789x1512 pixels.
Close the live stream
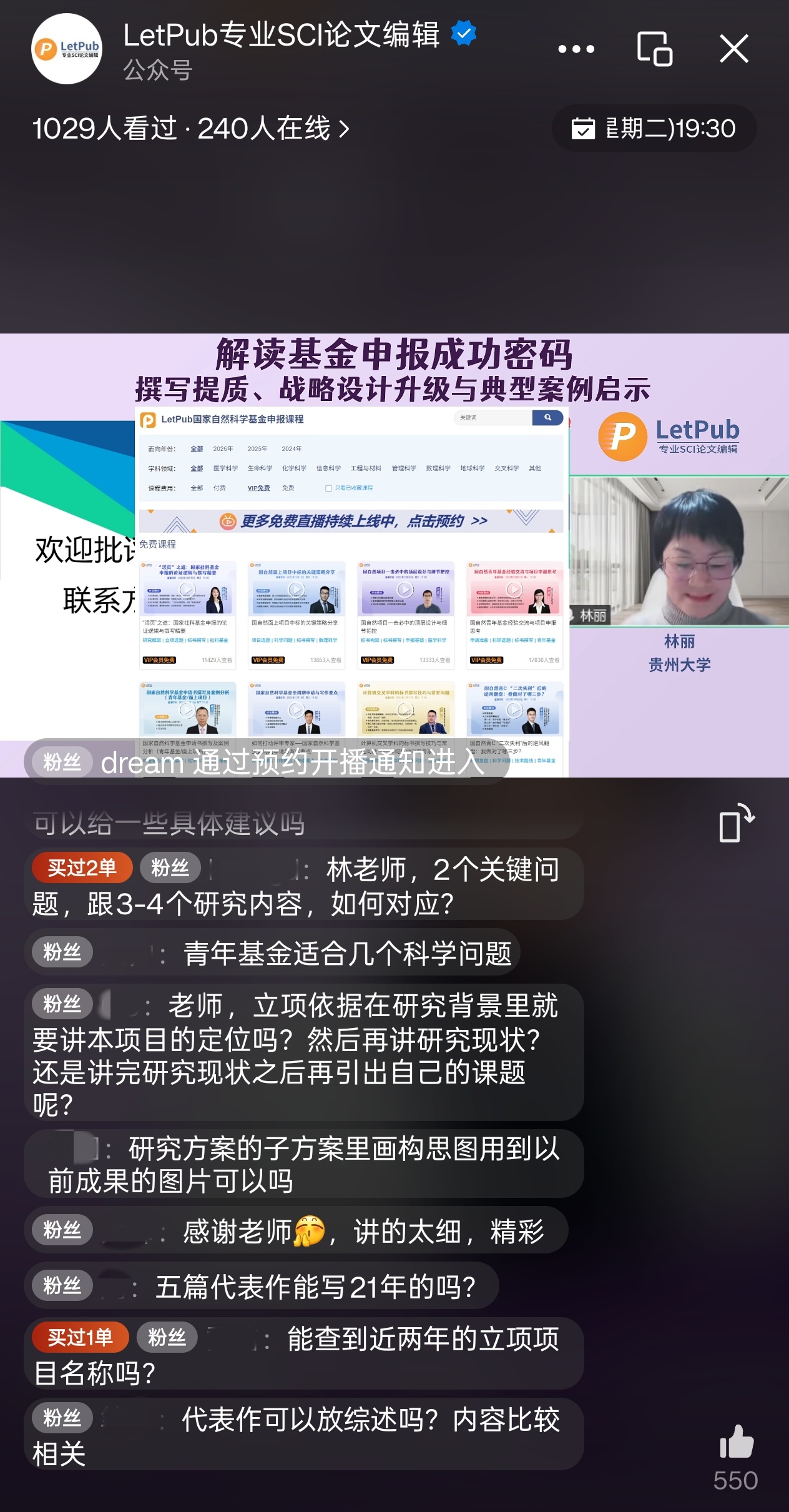[x=733, y=49]
